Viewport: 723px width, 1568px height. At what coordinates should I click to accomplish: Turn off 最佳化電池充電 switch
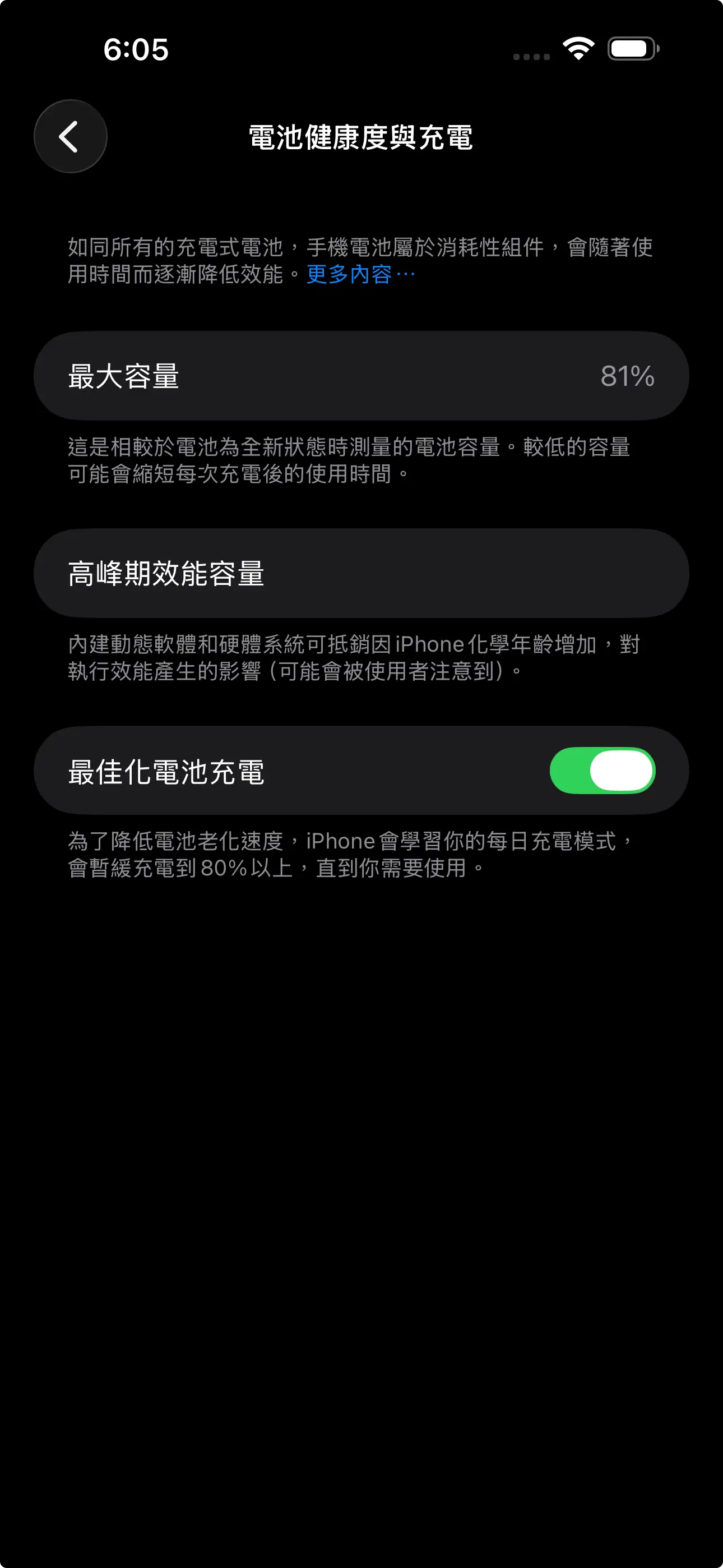[x=601, y=771]
